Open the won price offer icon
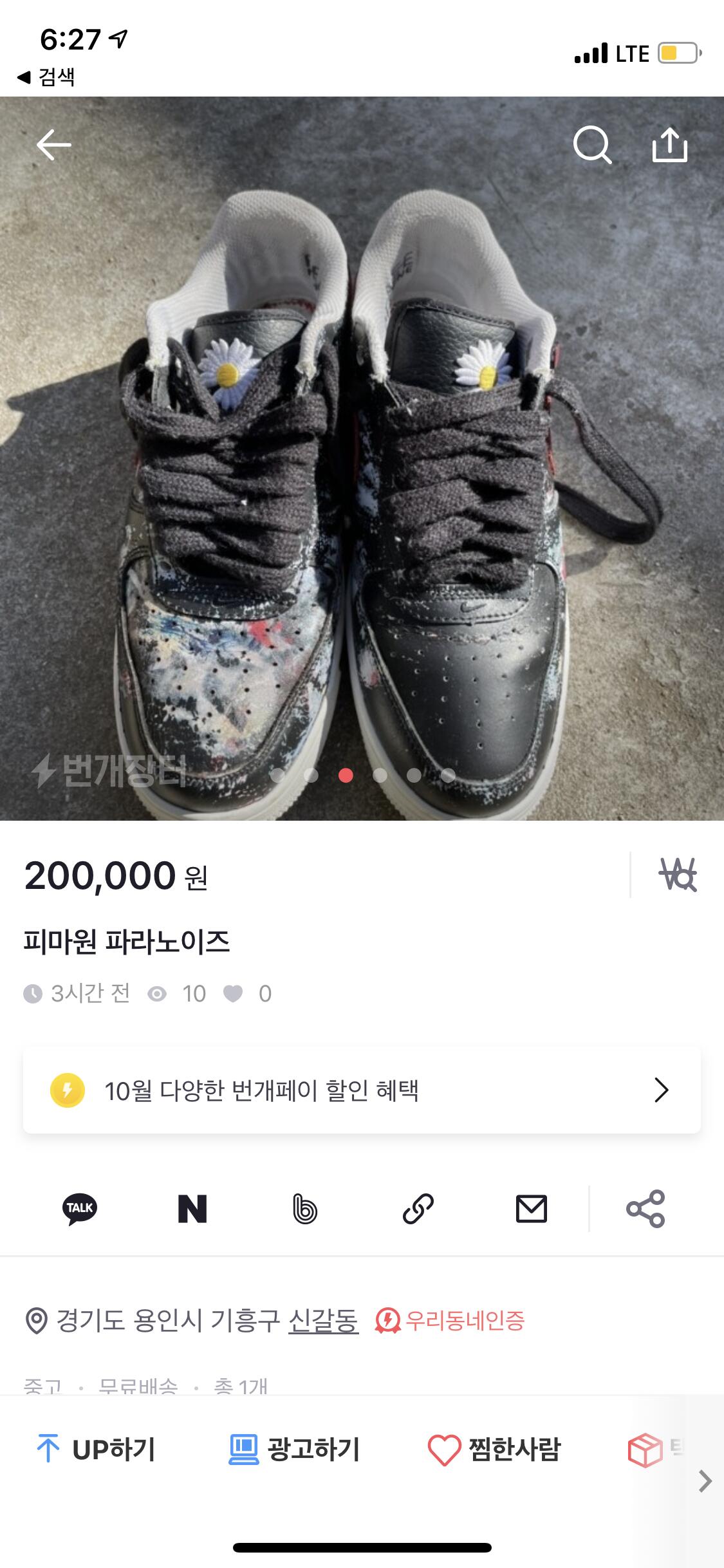Viewport: 724px width, 1568px height. (678, 875)
